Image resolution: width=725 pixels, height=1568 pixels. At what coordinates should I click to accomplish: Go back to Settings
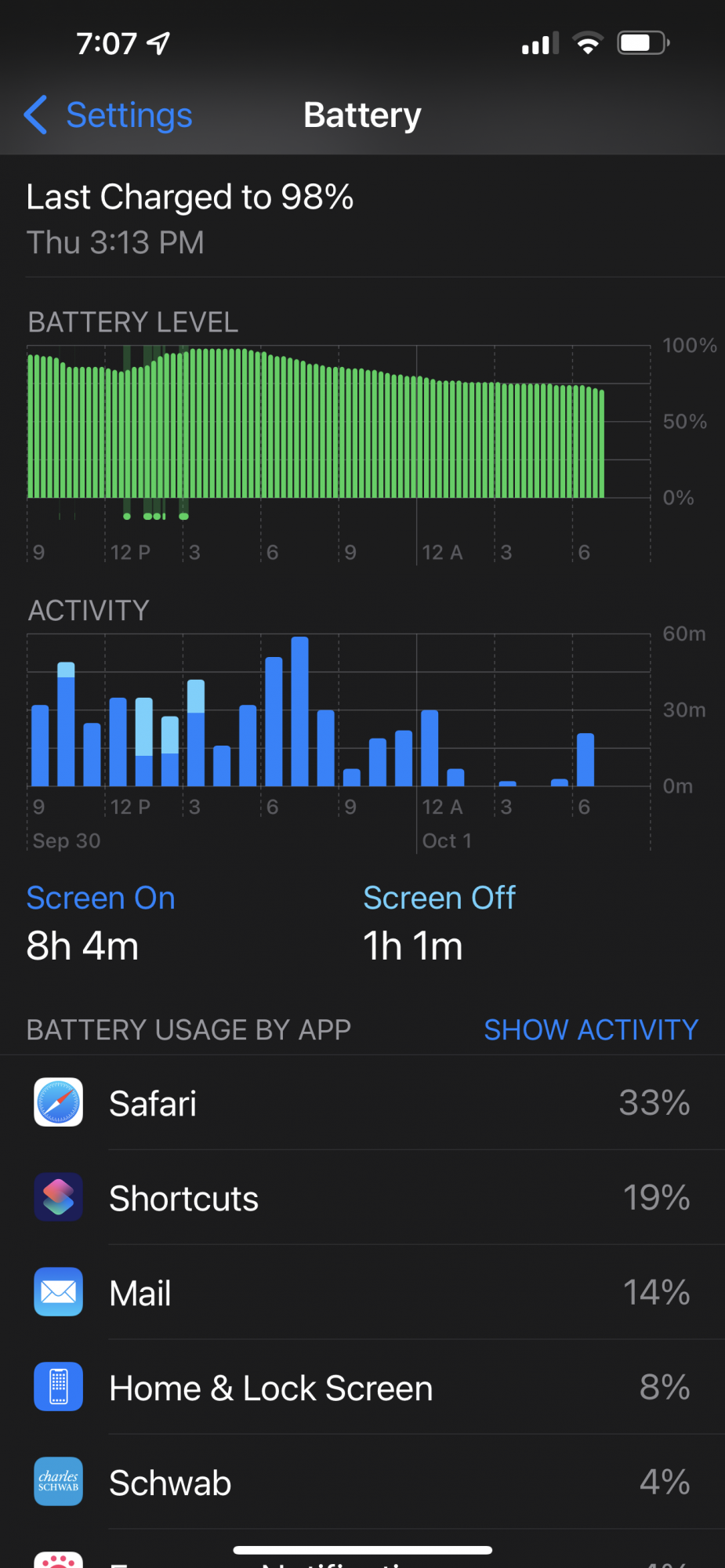[x=108, y=115]
